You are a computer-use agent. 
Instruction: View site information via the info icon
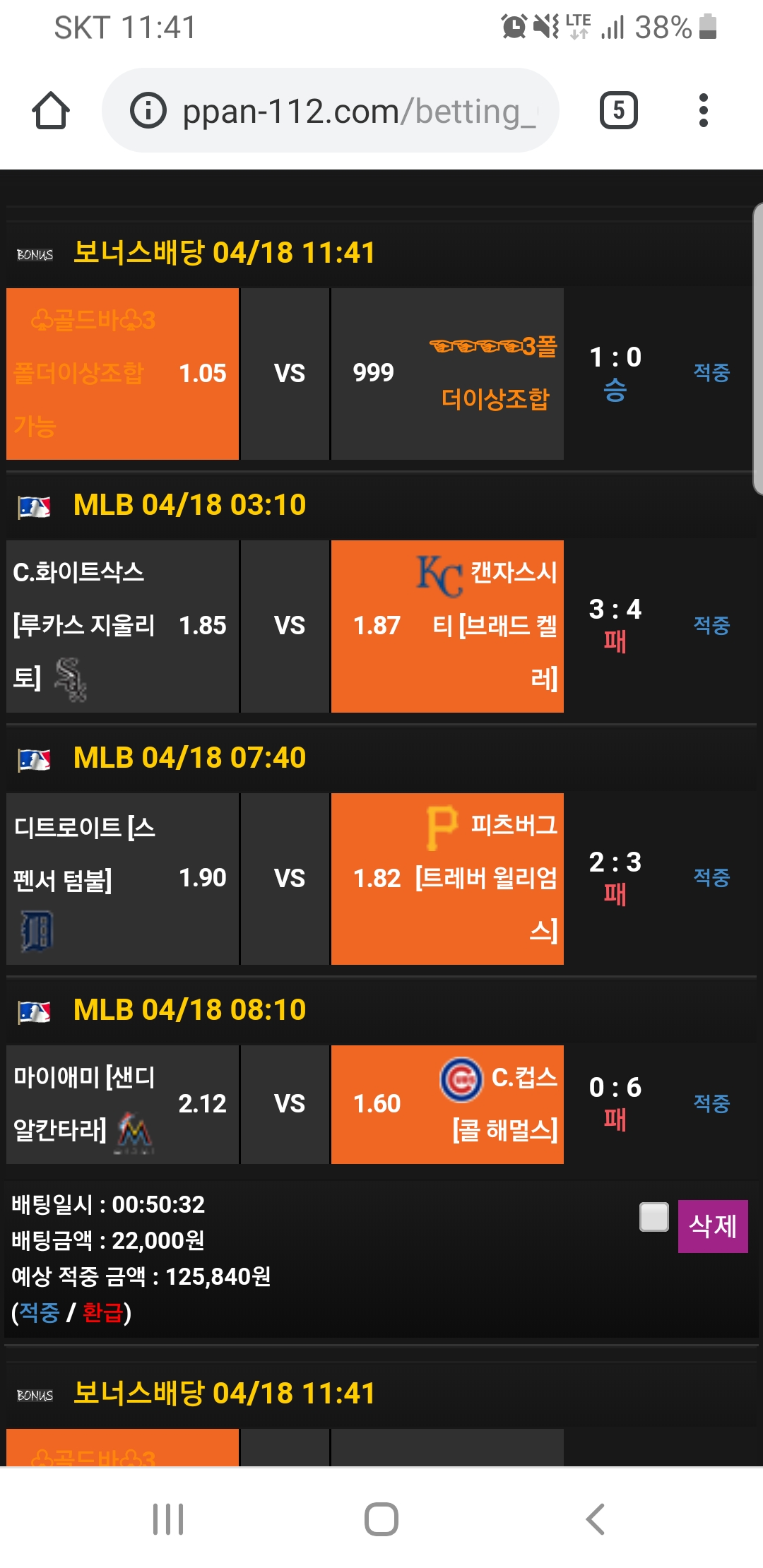point(148,111)
